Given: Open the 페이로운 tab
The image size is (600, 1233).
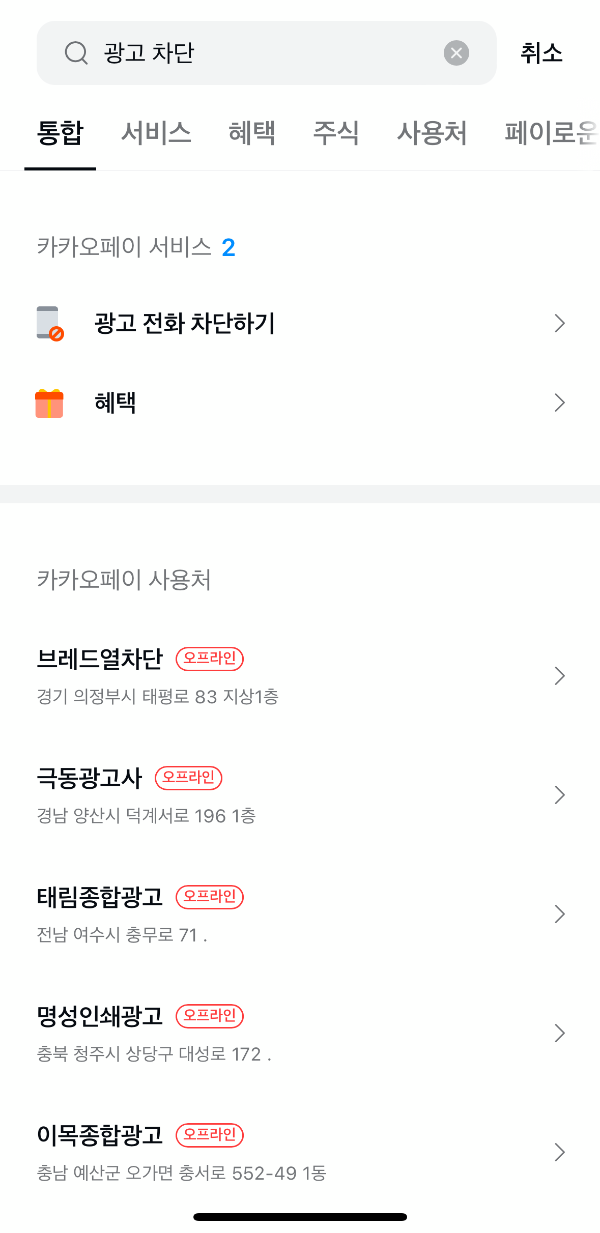Looking at the screenshot, I should coord(551,133).
